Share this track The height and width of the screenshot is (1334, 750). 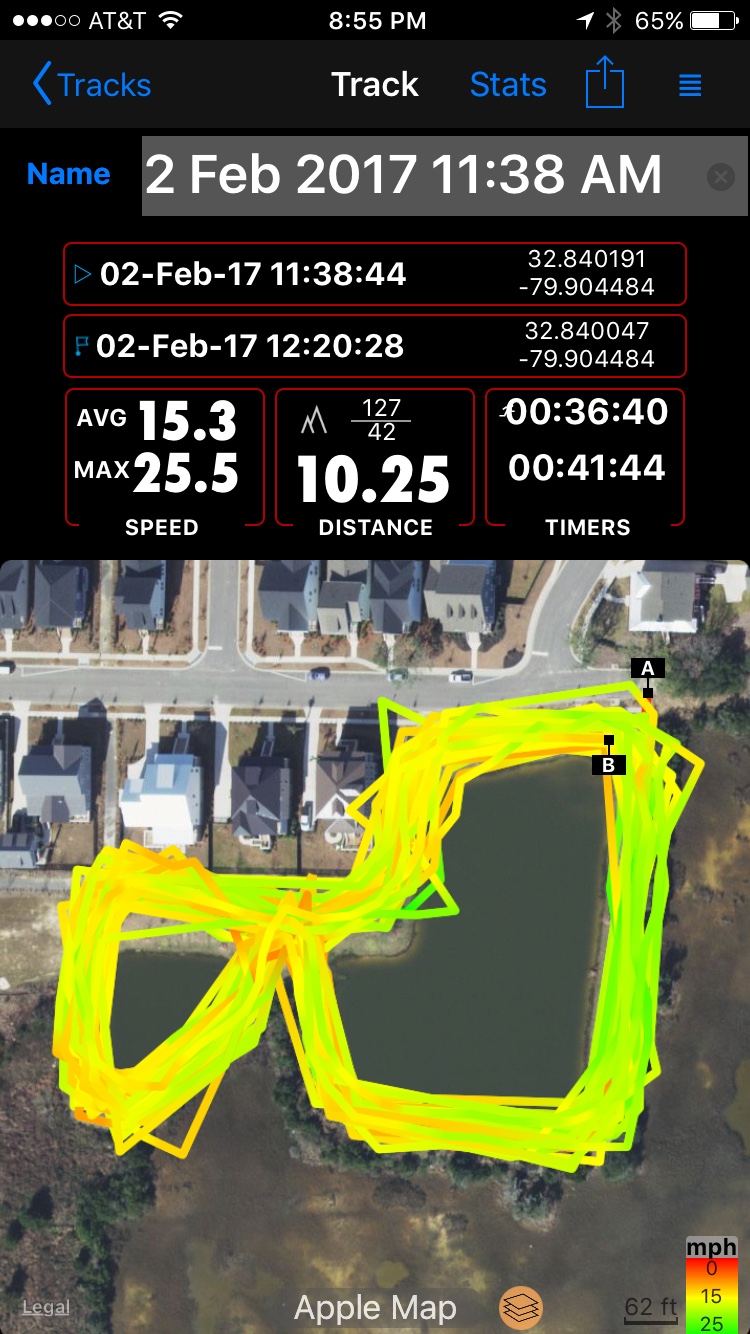605,83
